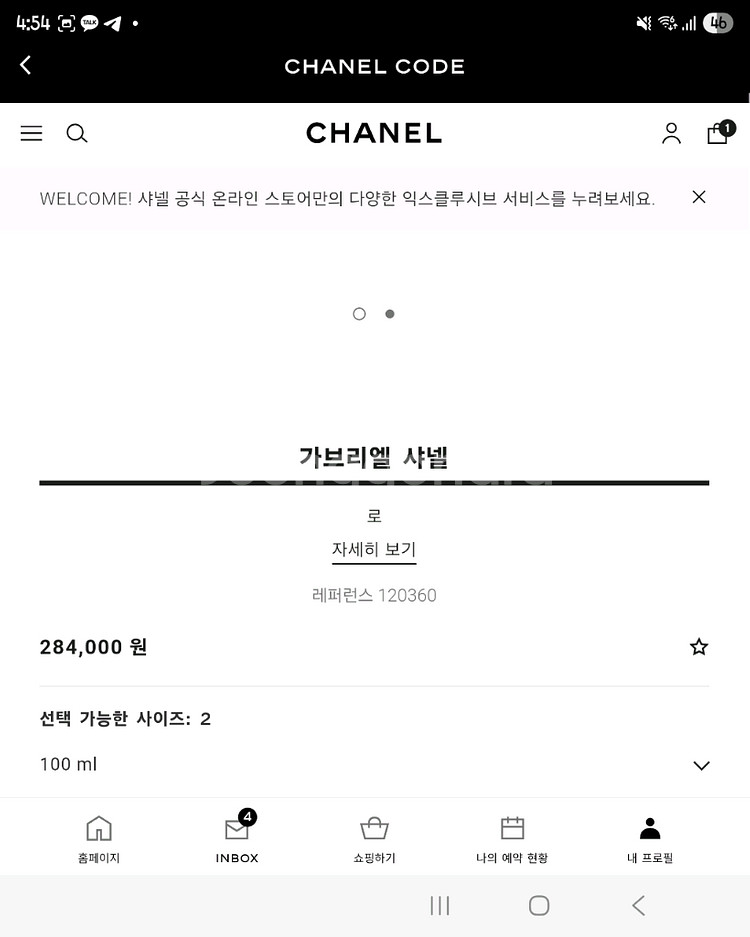Viewport: 750px width, 937px height.
Task: Go to 홈페이지 tab in bottom navigation
Action: coord(98,837)
